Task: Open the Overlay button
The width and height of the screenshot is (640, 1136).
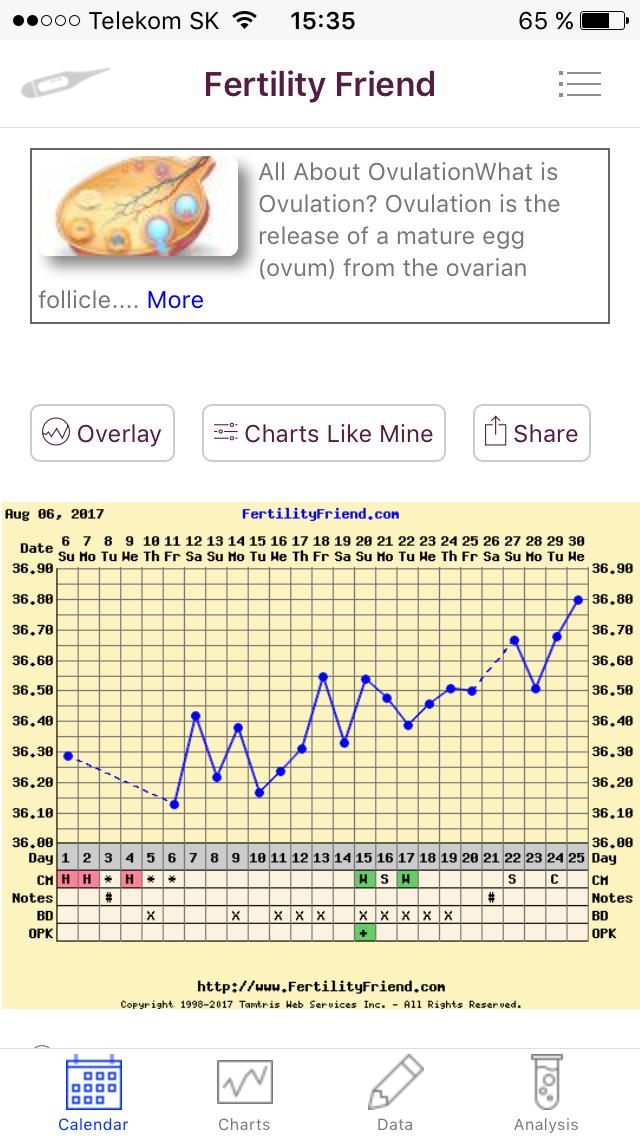Action: coord(102,433)
